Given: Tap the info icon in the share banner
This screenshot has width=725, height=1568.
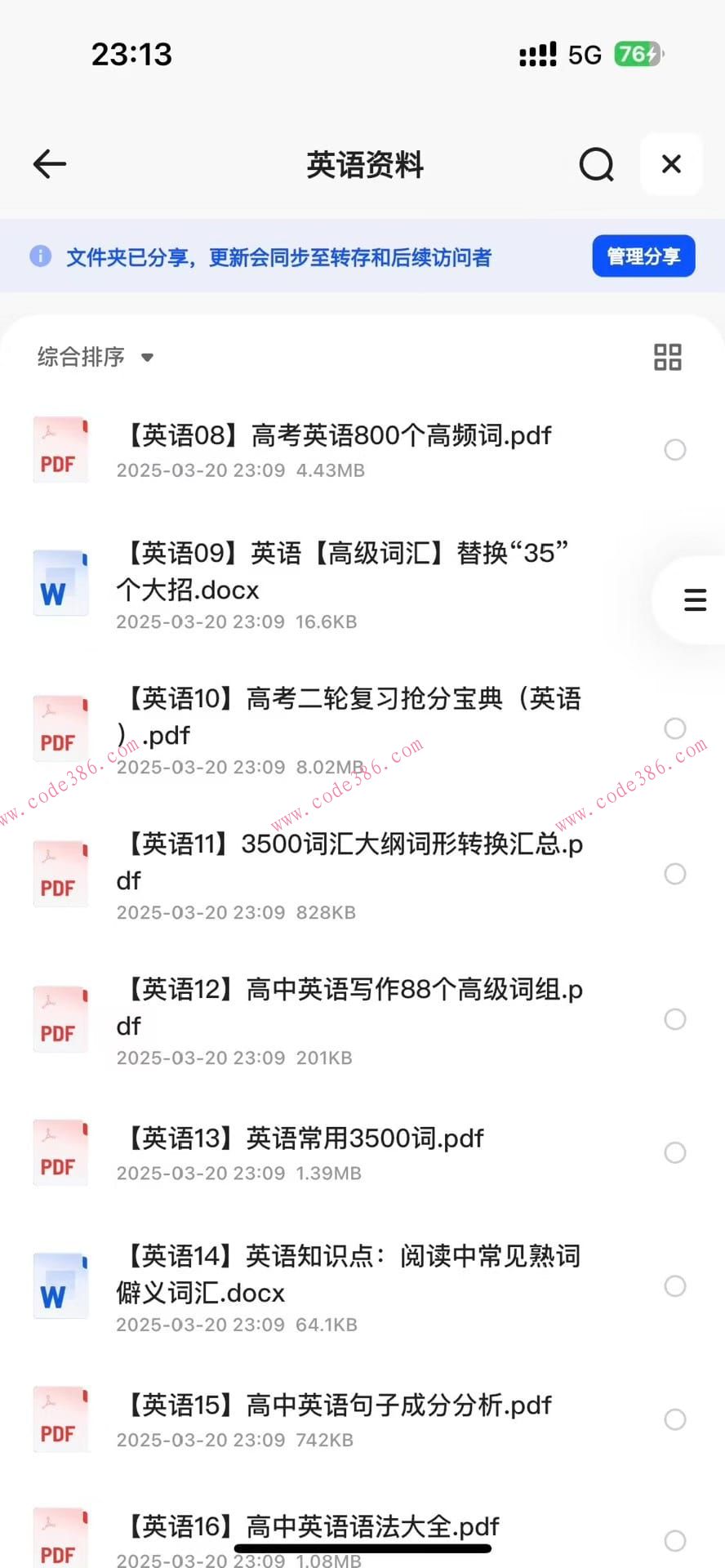Looking at the screenshot, I should (x=40, y=256).
